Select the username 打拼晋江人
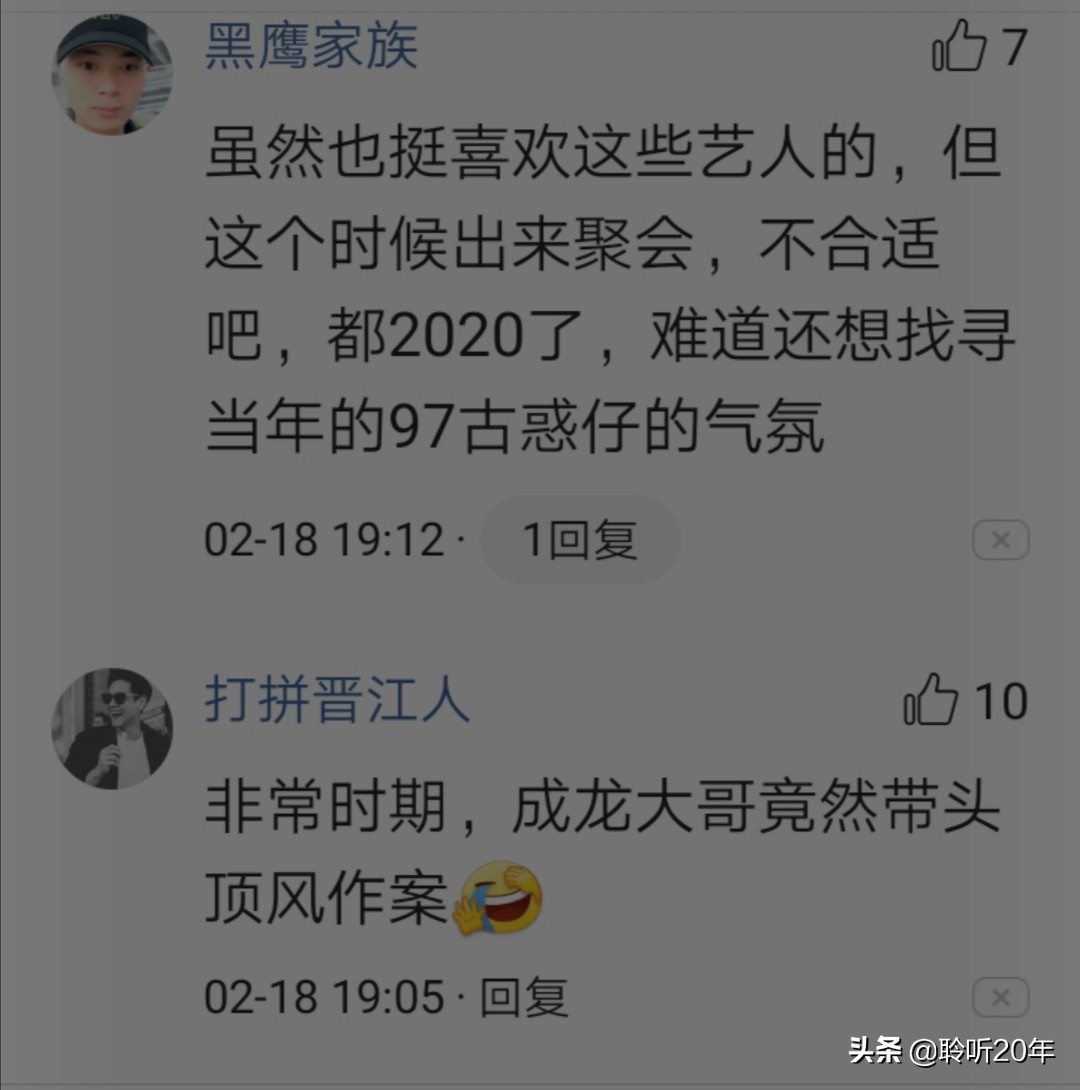The height and width of the screenshot is (1090, 1080). [337, 700]
